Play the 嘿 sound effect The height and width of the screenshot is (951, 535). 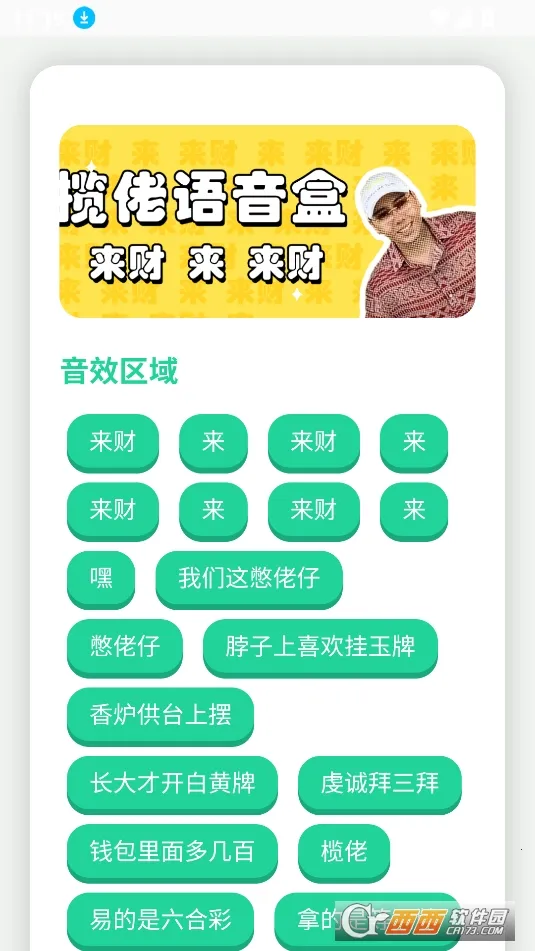pos(101,578)
